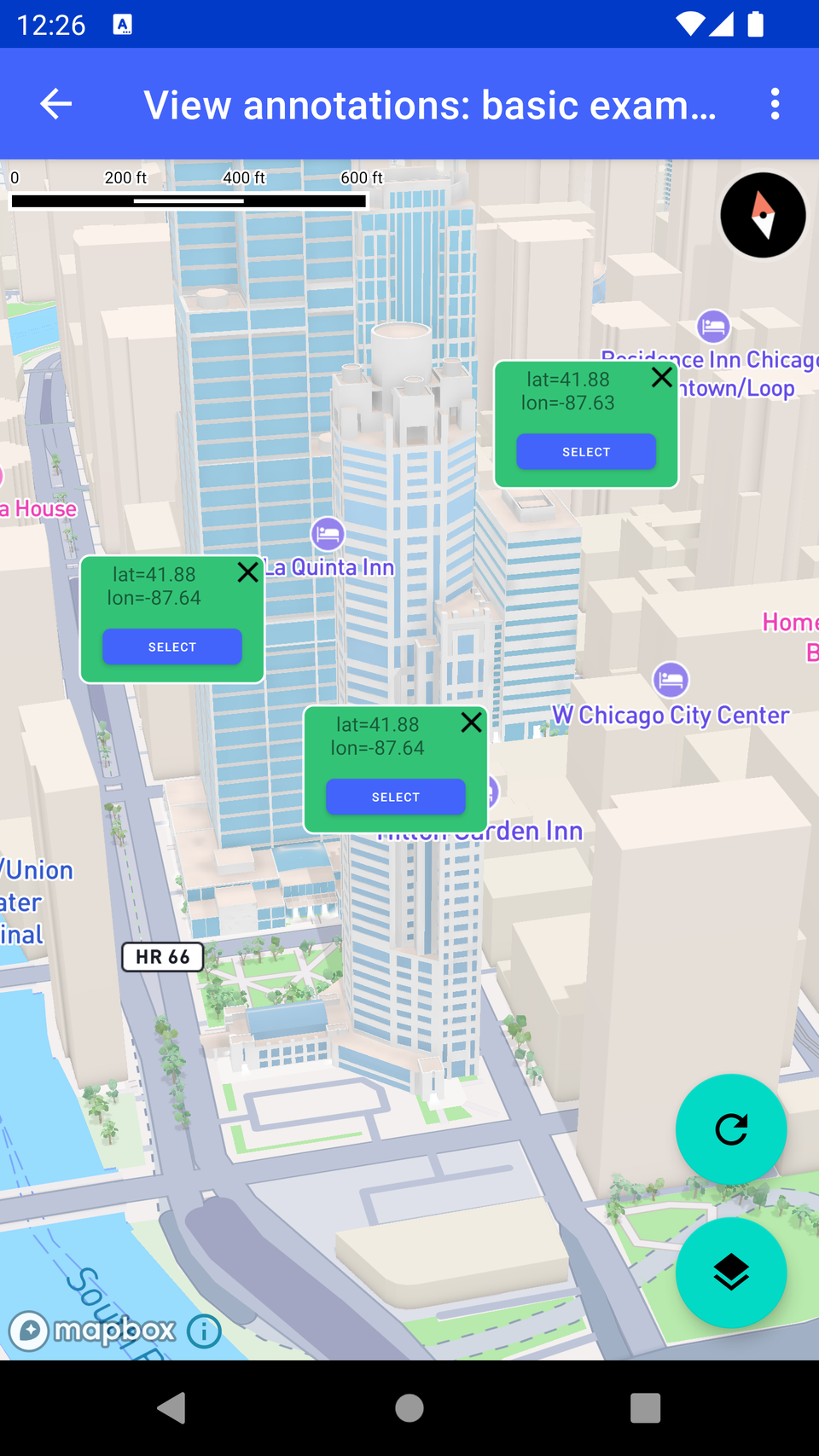
Task: Tap the La Quinta Inn hotel icon
Action: (x=328, y=534)
